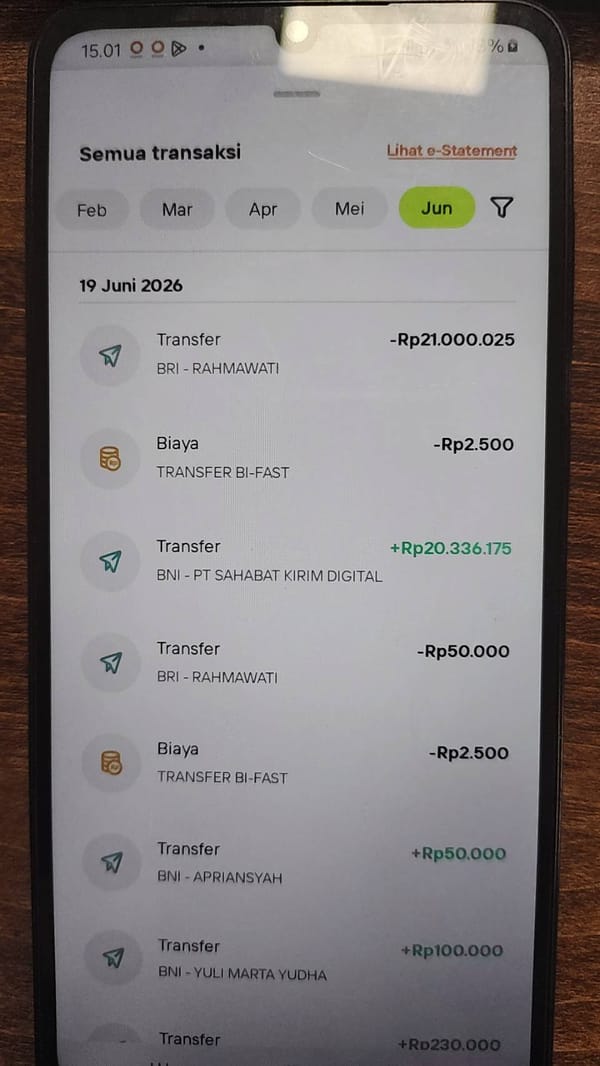The image size is (600, 1066).
Task: Tap the drag handle atop the sheet
Action: [x=296, y=94]
